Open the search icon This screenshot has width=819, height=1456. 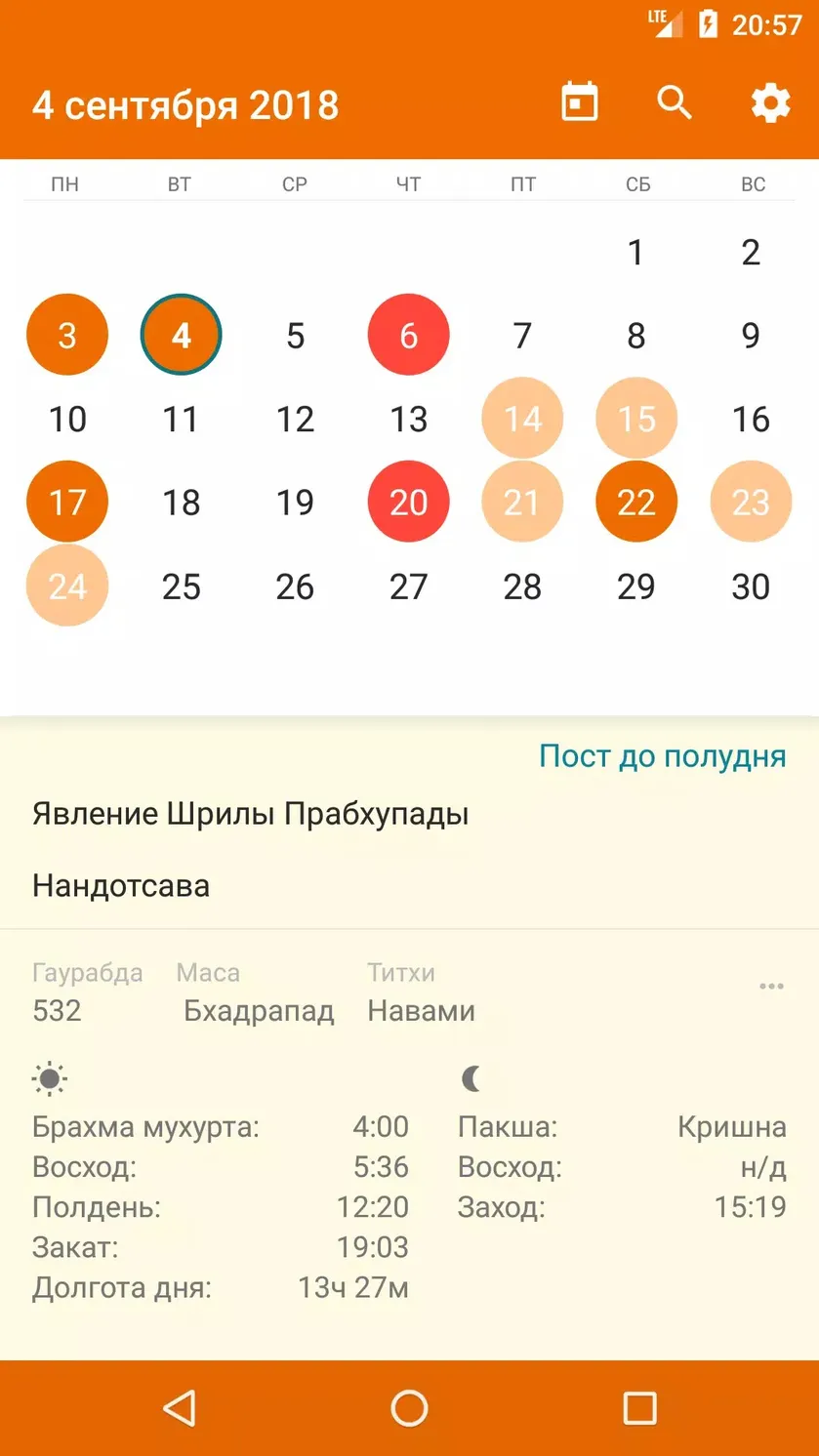point(675,102)
